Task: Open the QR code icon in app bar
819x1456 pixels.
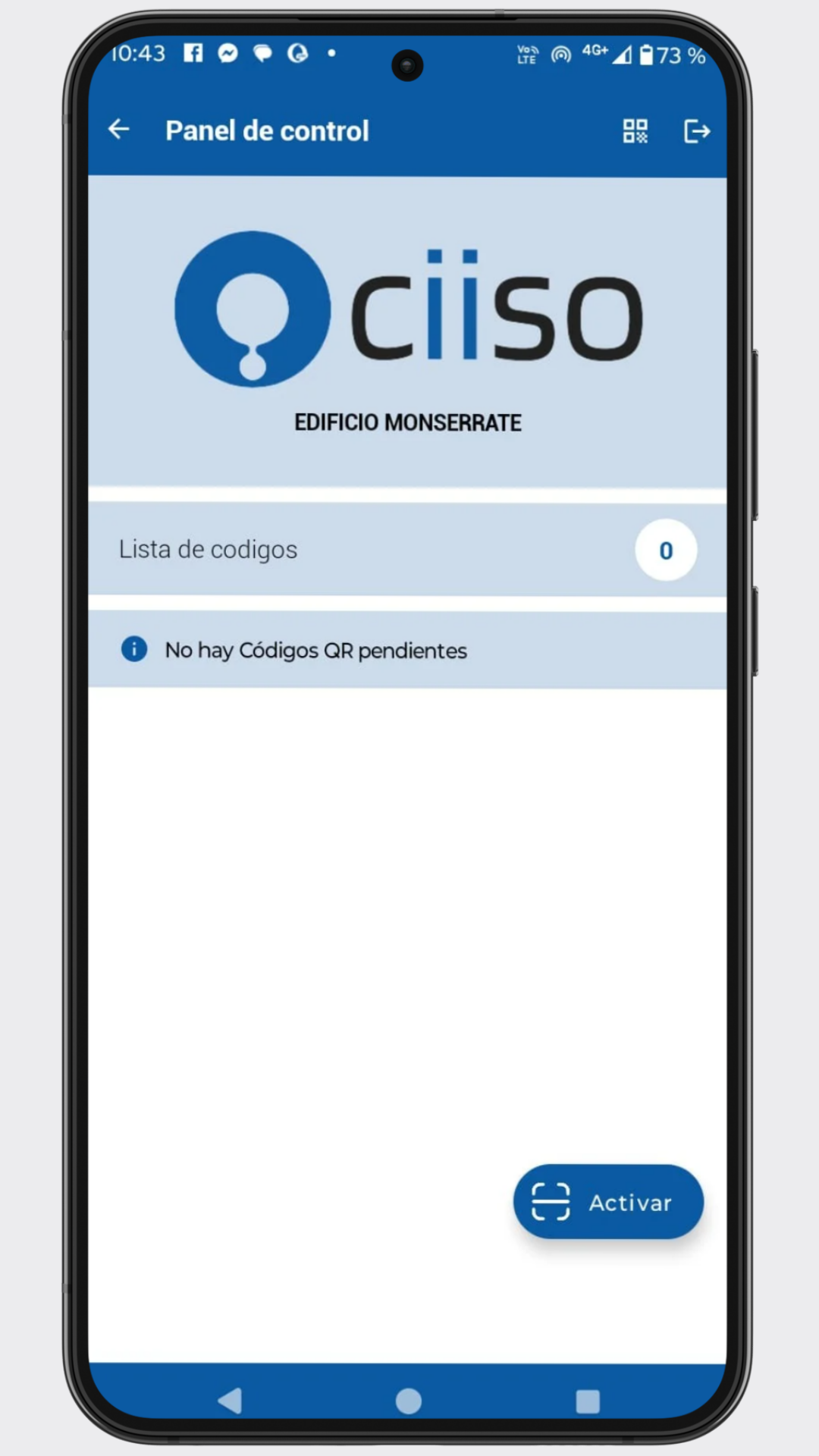Action: (x=635, y=131)
